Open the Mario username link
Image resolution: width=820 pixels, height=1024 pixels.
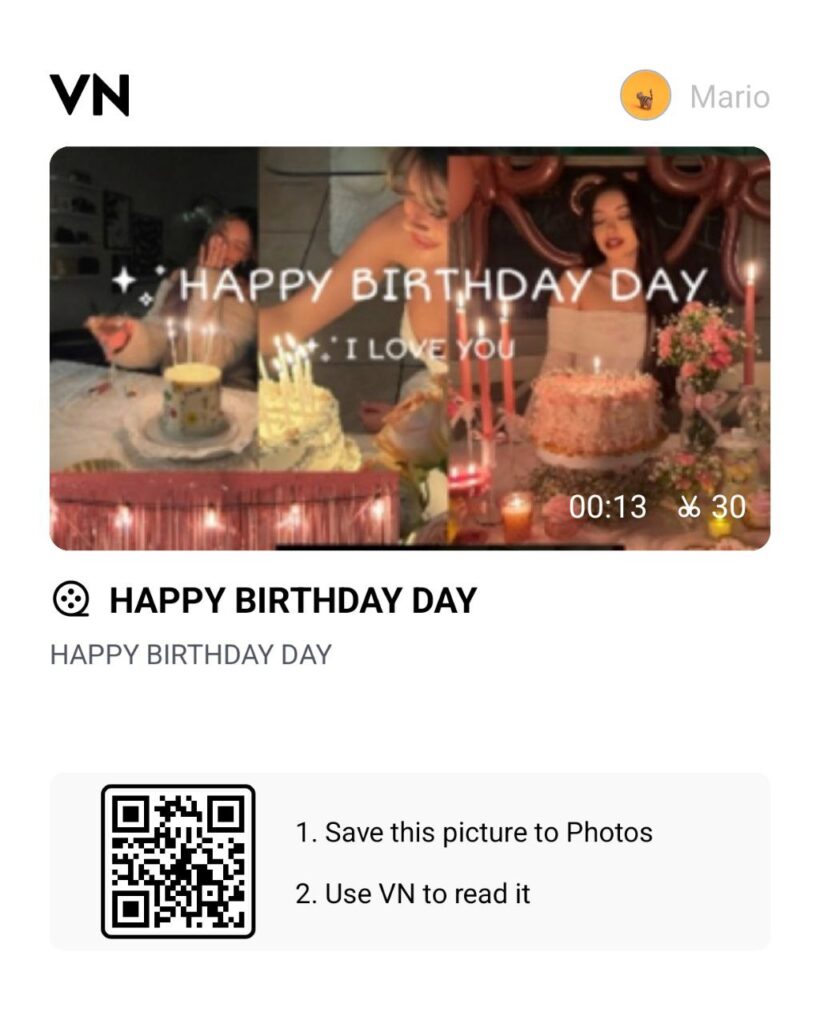727,96
